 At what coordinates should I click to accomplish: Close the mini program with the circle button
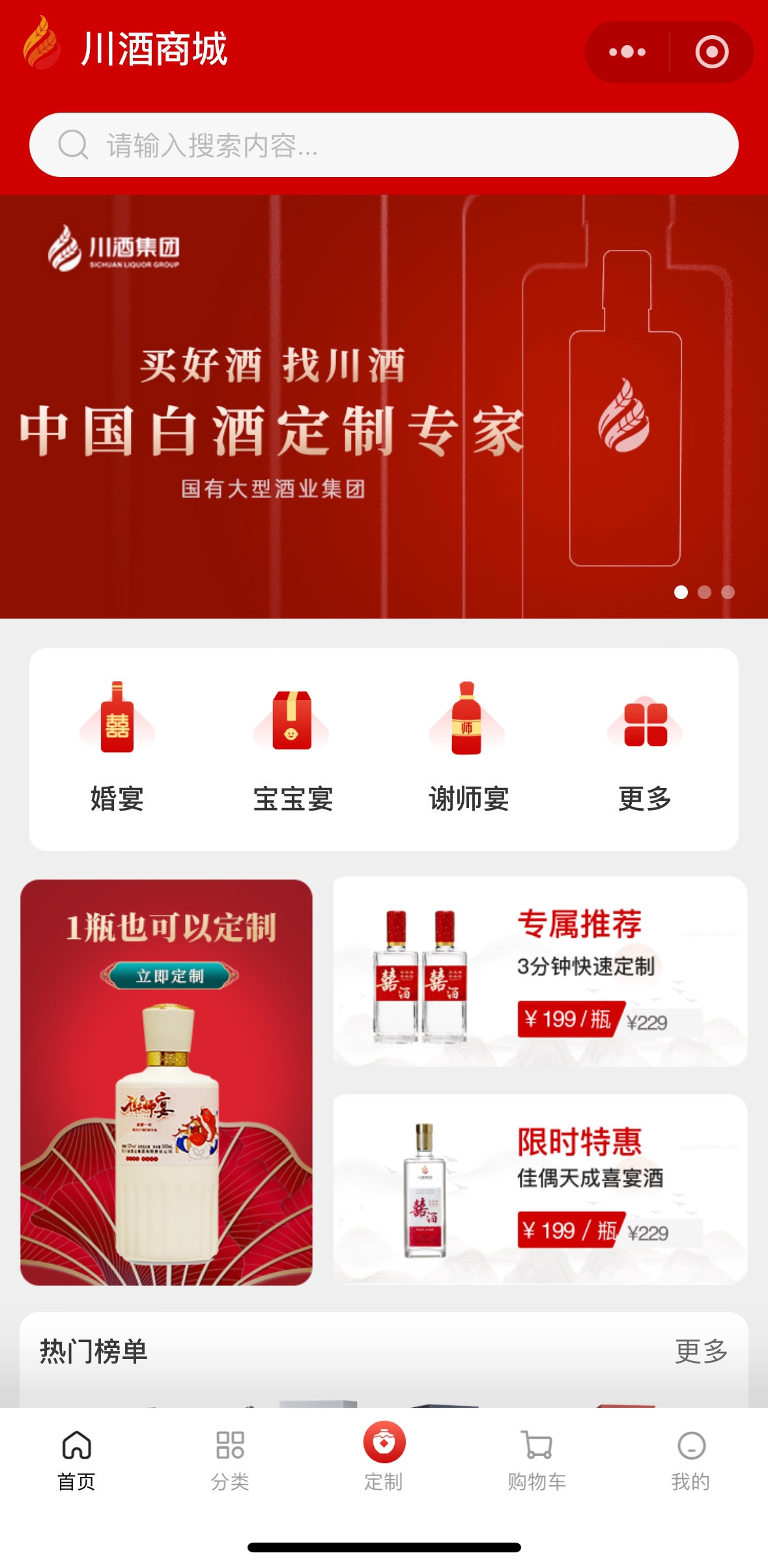tap(711, 52)
